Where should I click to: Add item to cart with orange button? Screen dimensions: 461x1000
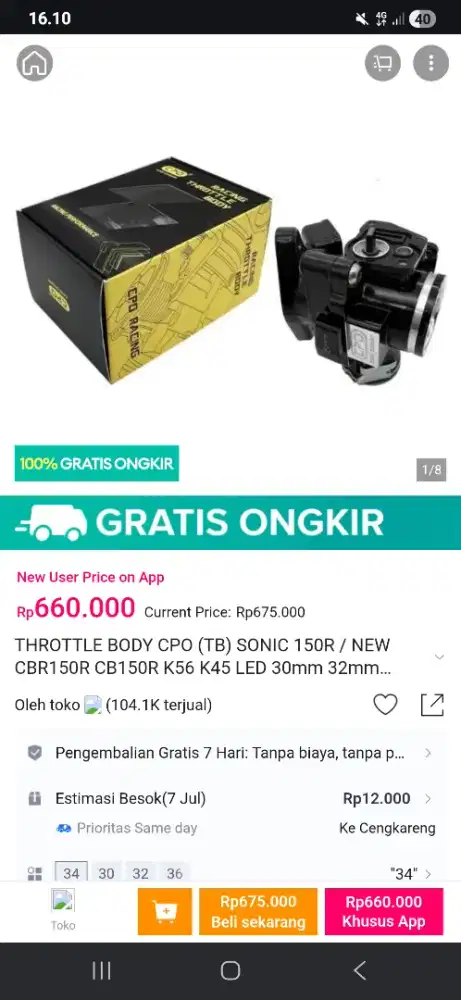click(x=165, y=911)
